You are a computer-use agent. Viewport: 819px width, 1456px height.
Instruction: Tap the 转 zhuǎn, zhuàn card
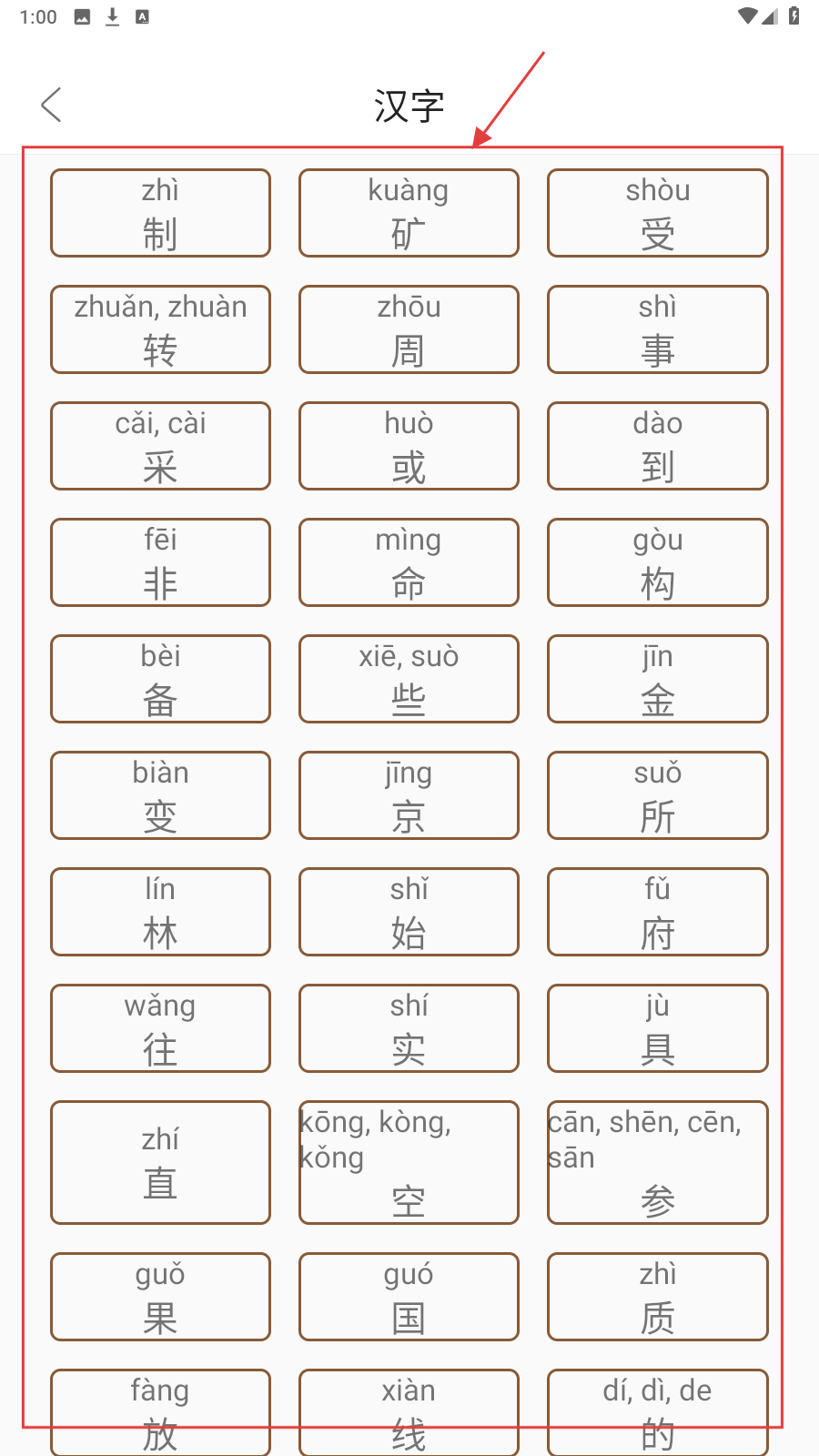point(160,329)
